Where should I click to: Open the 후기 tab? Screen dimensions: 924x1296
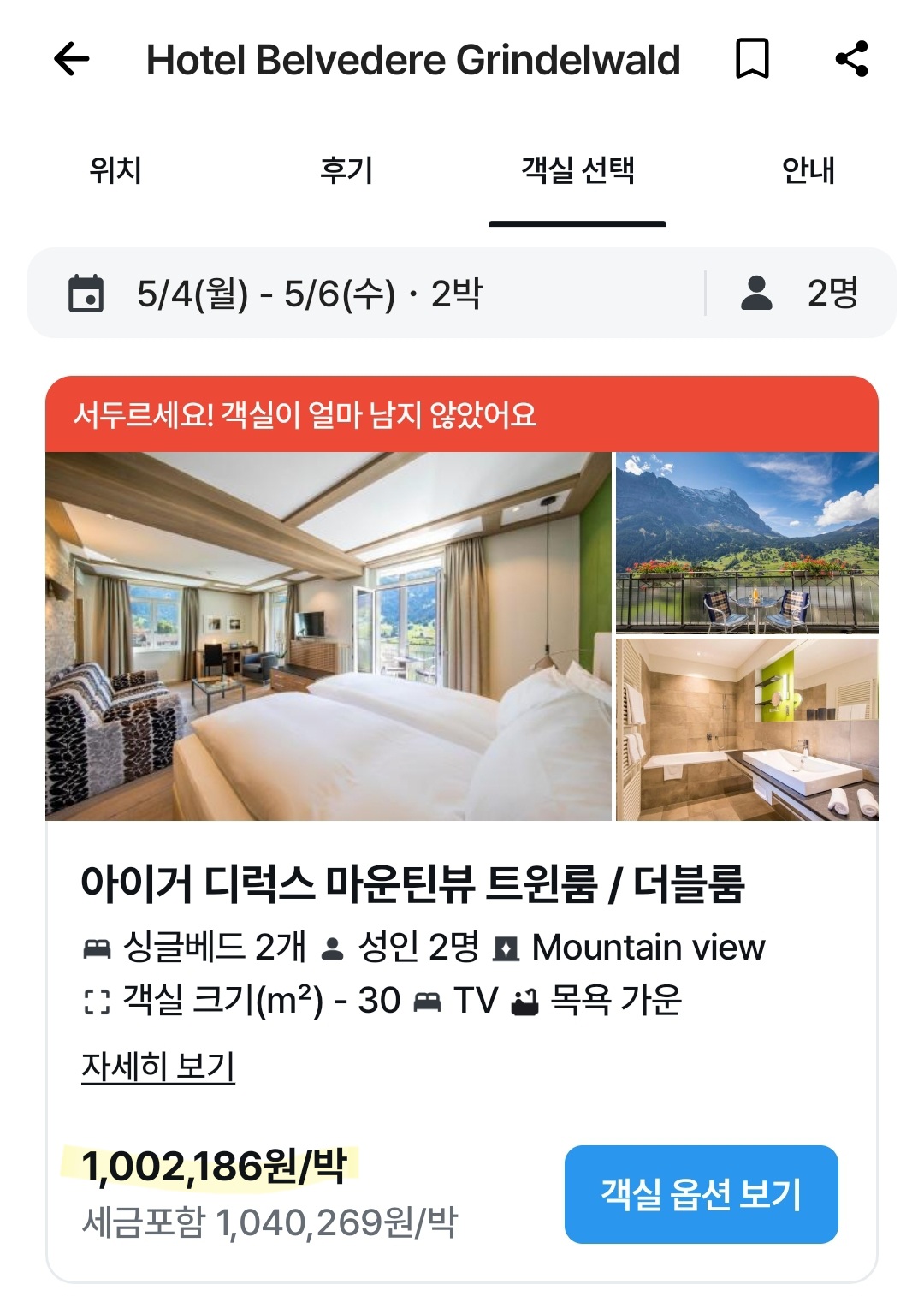tap(346, 170)
